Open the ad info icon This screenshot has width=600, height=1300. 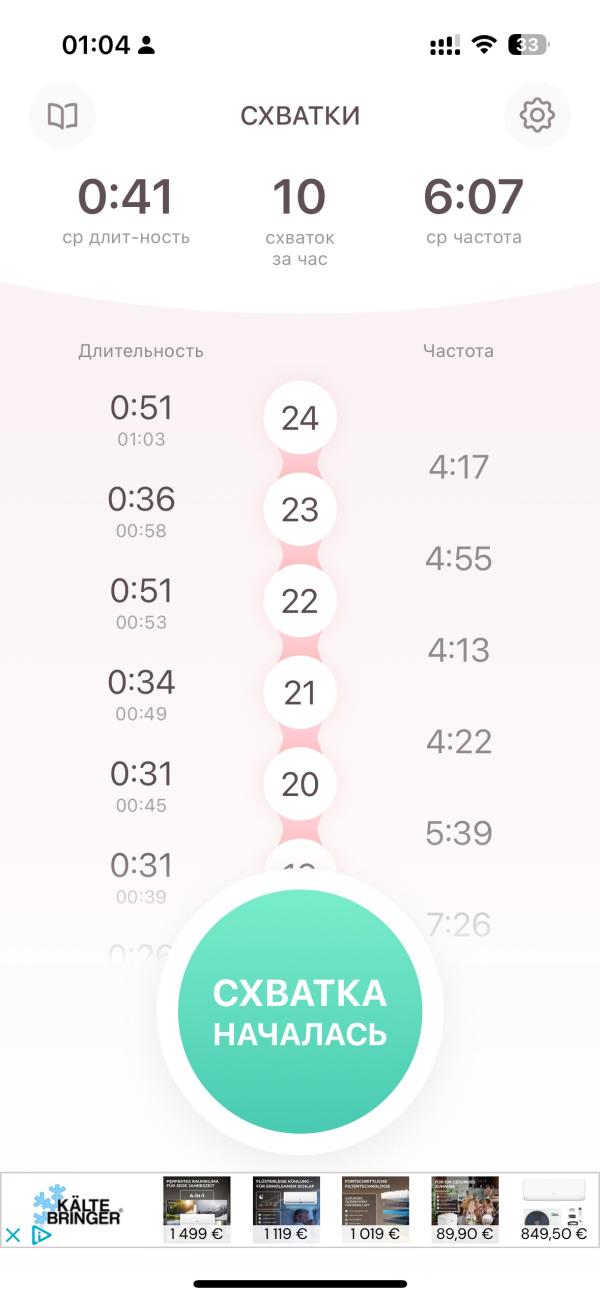pos(41,1235)
